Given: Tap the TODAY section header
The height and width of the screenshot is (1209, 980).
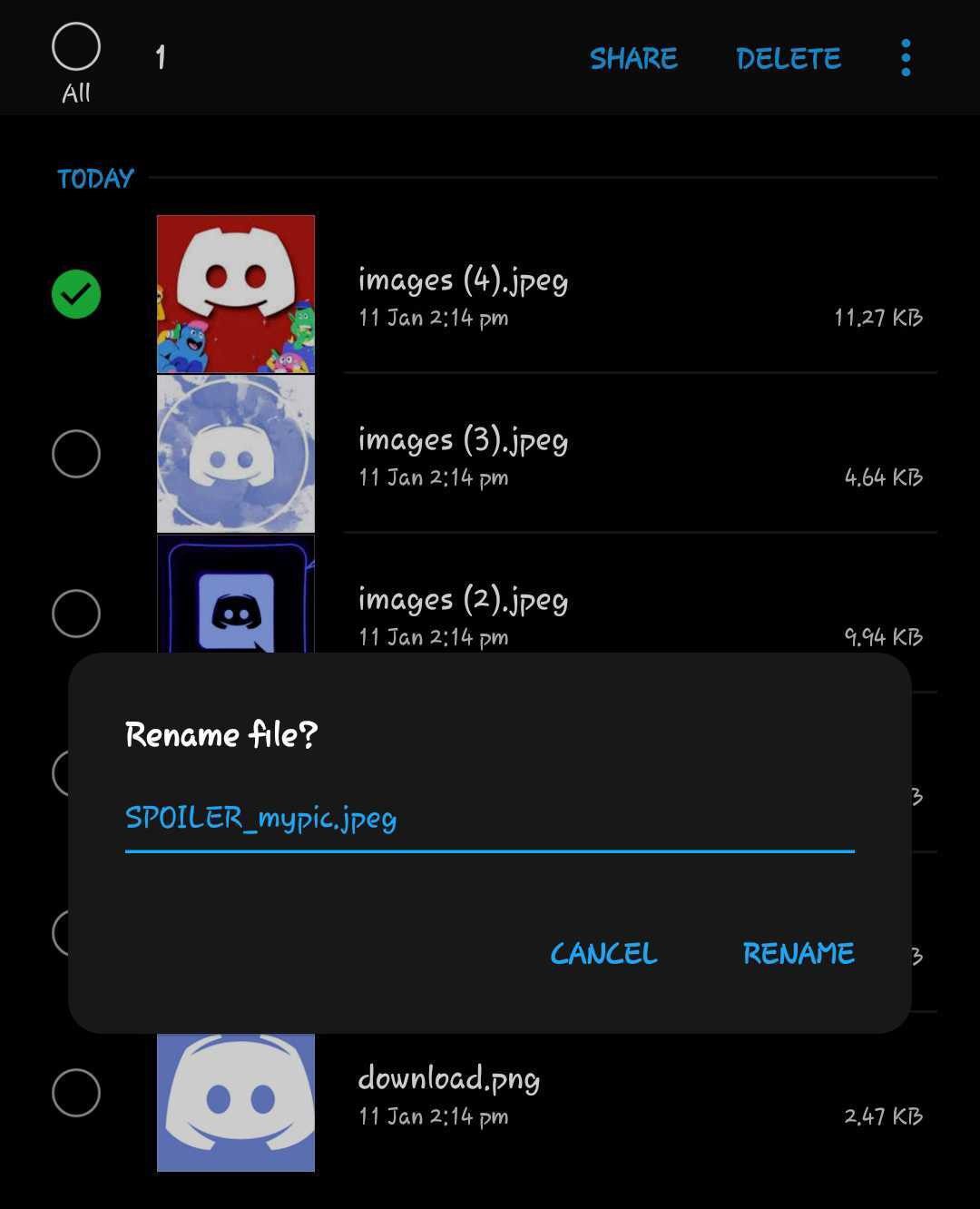Looking at the screenshot, I should tap(93, 178).
